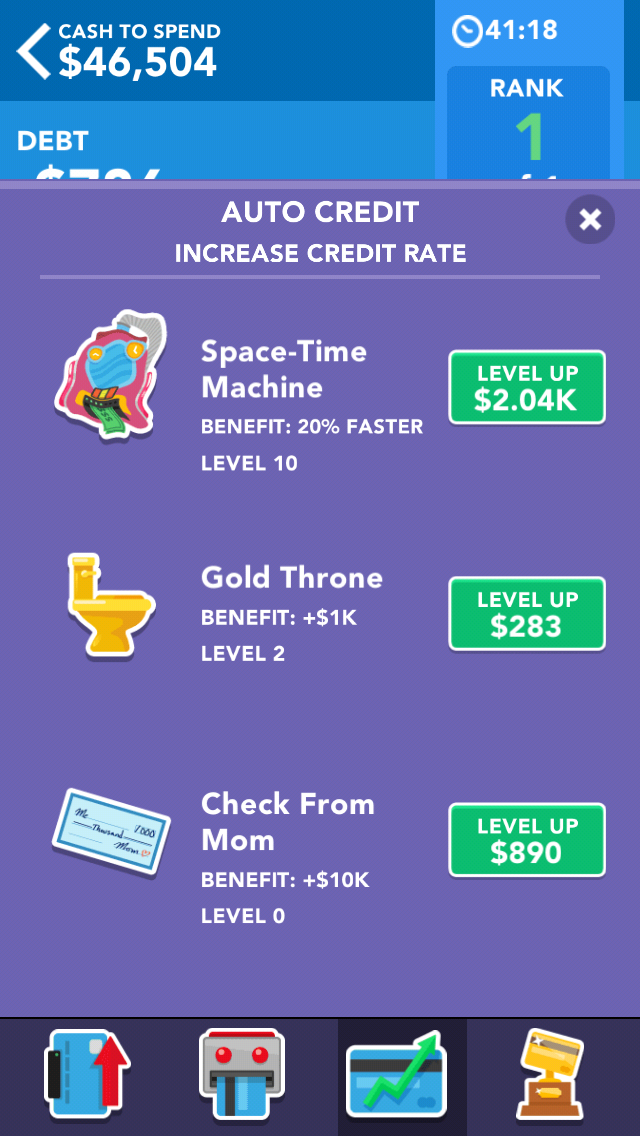
Task: Close the Auto Credit panel
Action: click(x=590, y=219)
